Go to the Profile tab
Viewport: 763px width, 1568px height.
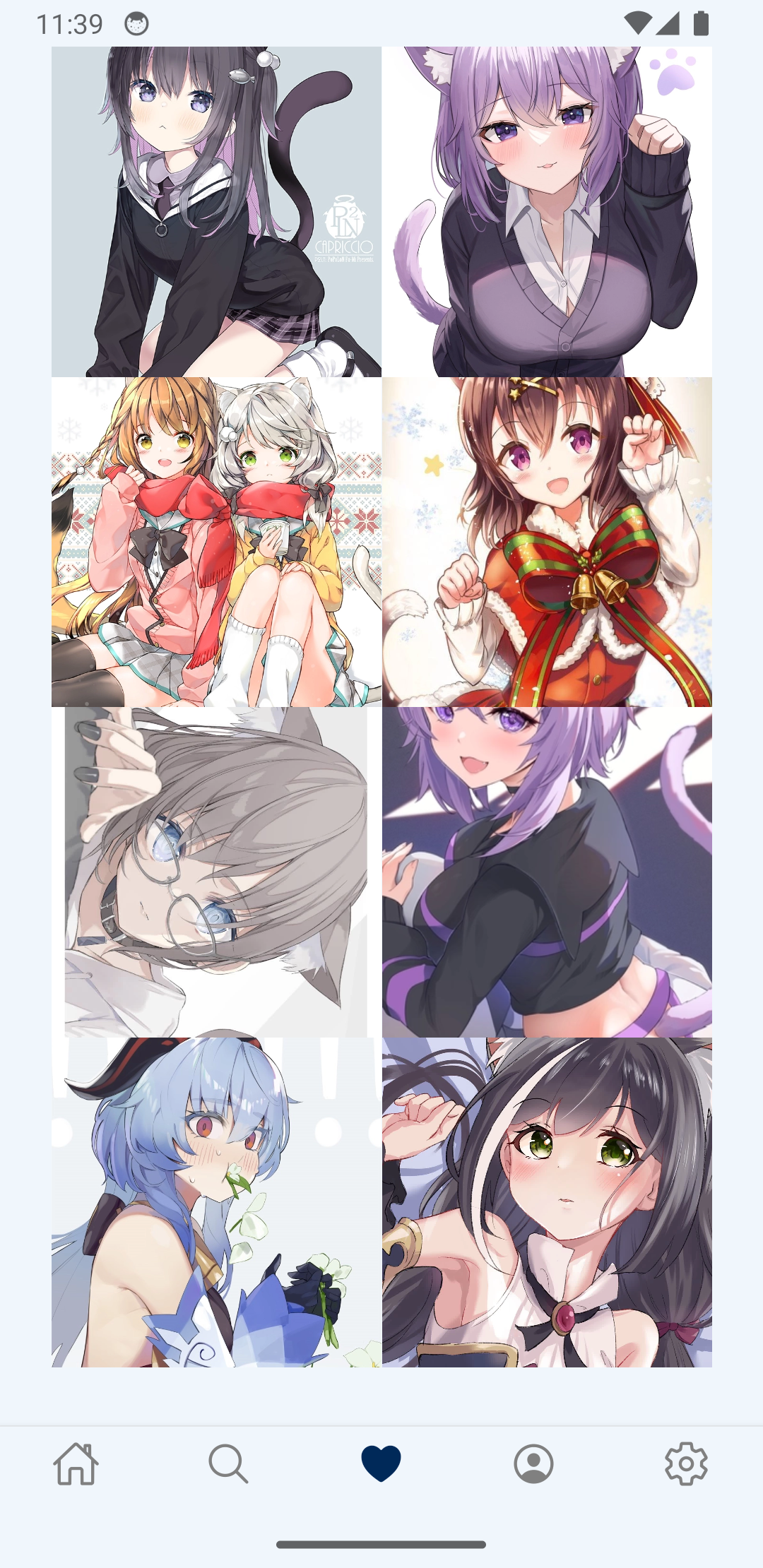pyautogui.click(x=533, y=1463)
